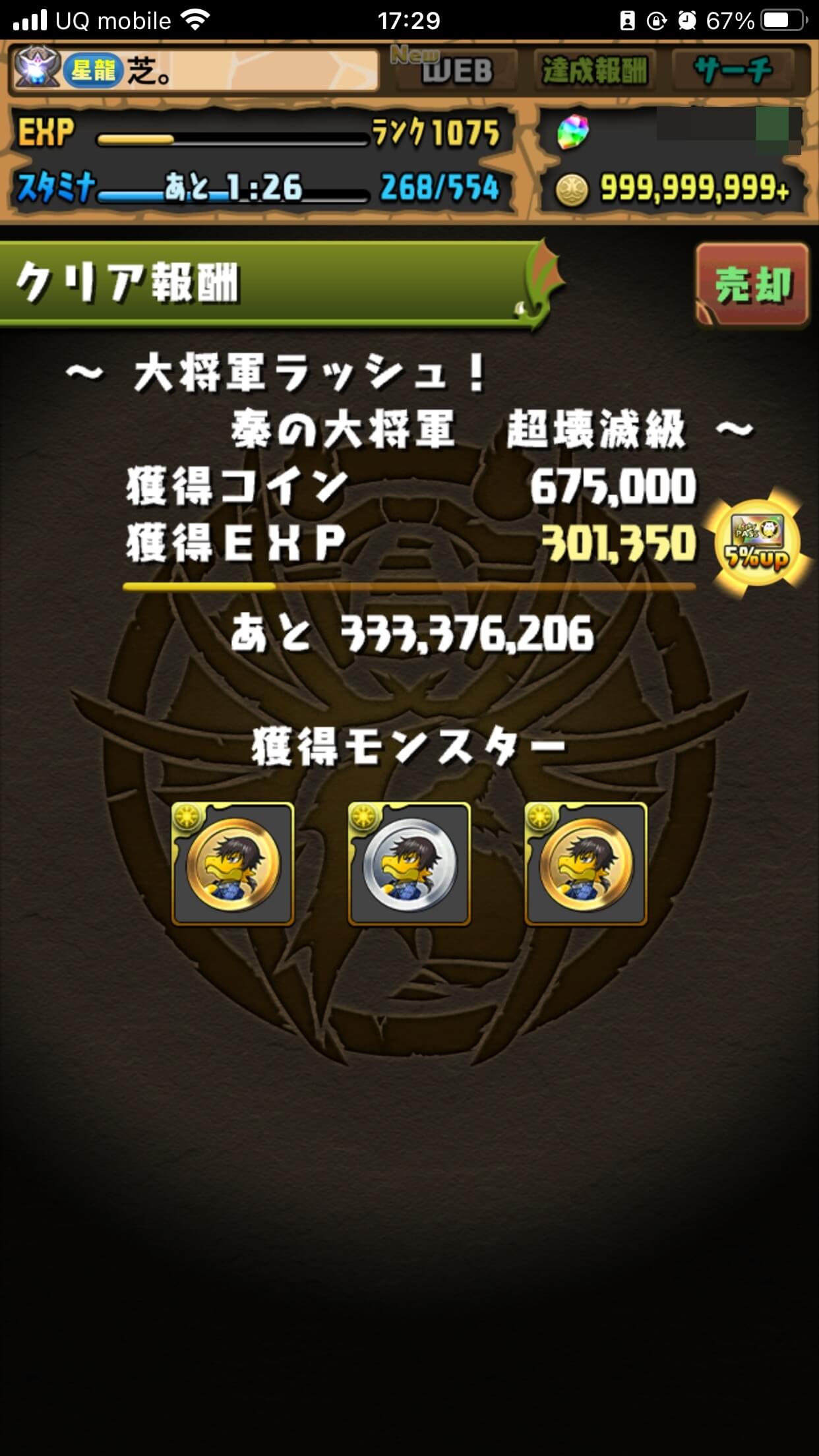Open the silver medal monster

(x=409, y=863)
